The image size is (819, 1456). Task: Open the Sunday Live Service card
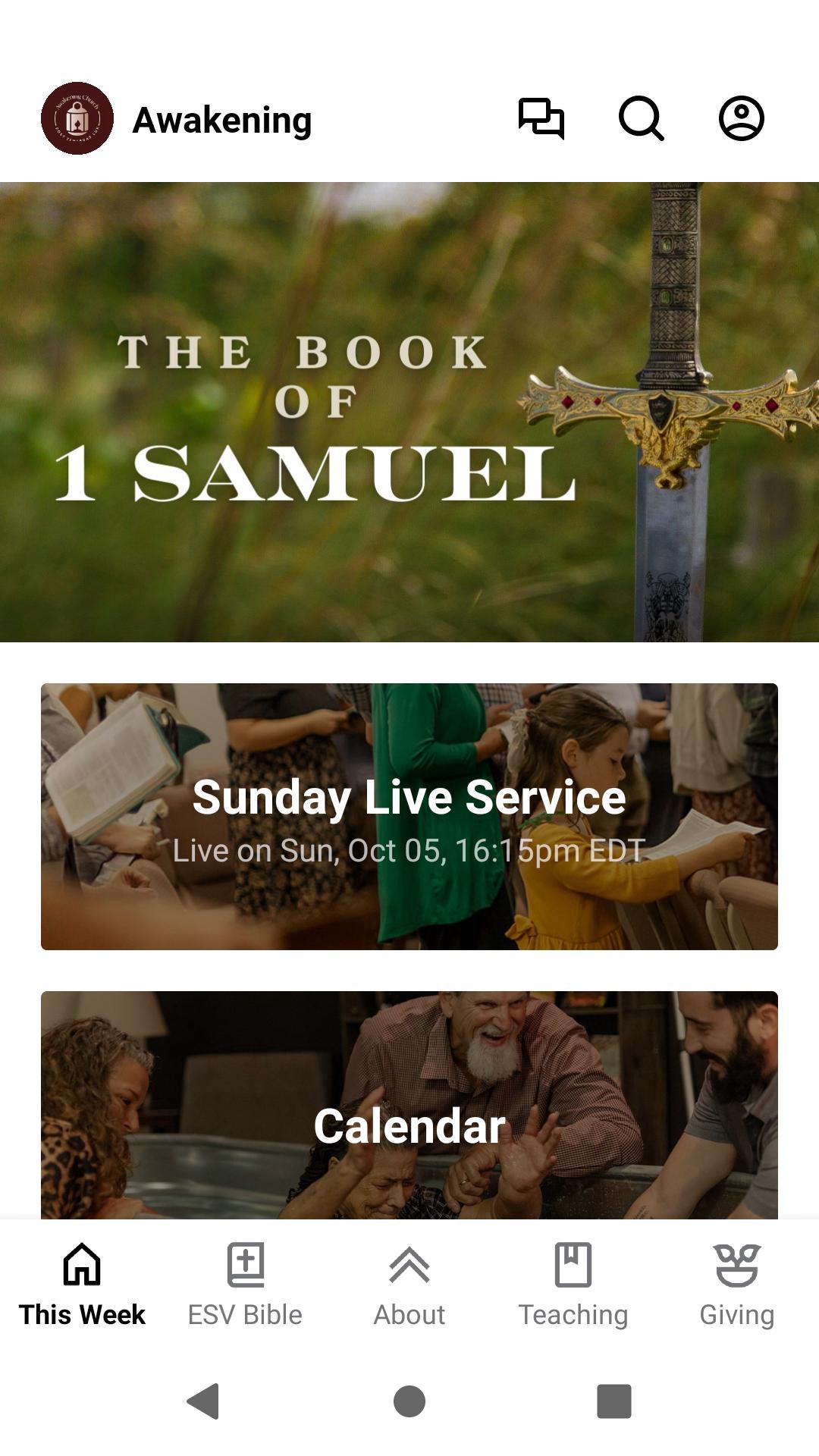[x=409, y=817]
